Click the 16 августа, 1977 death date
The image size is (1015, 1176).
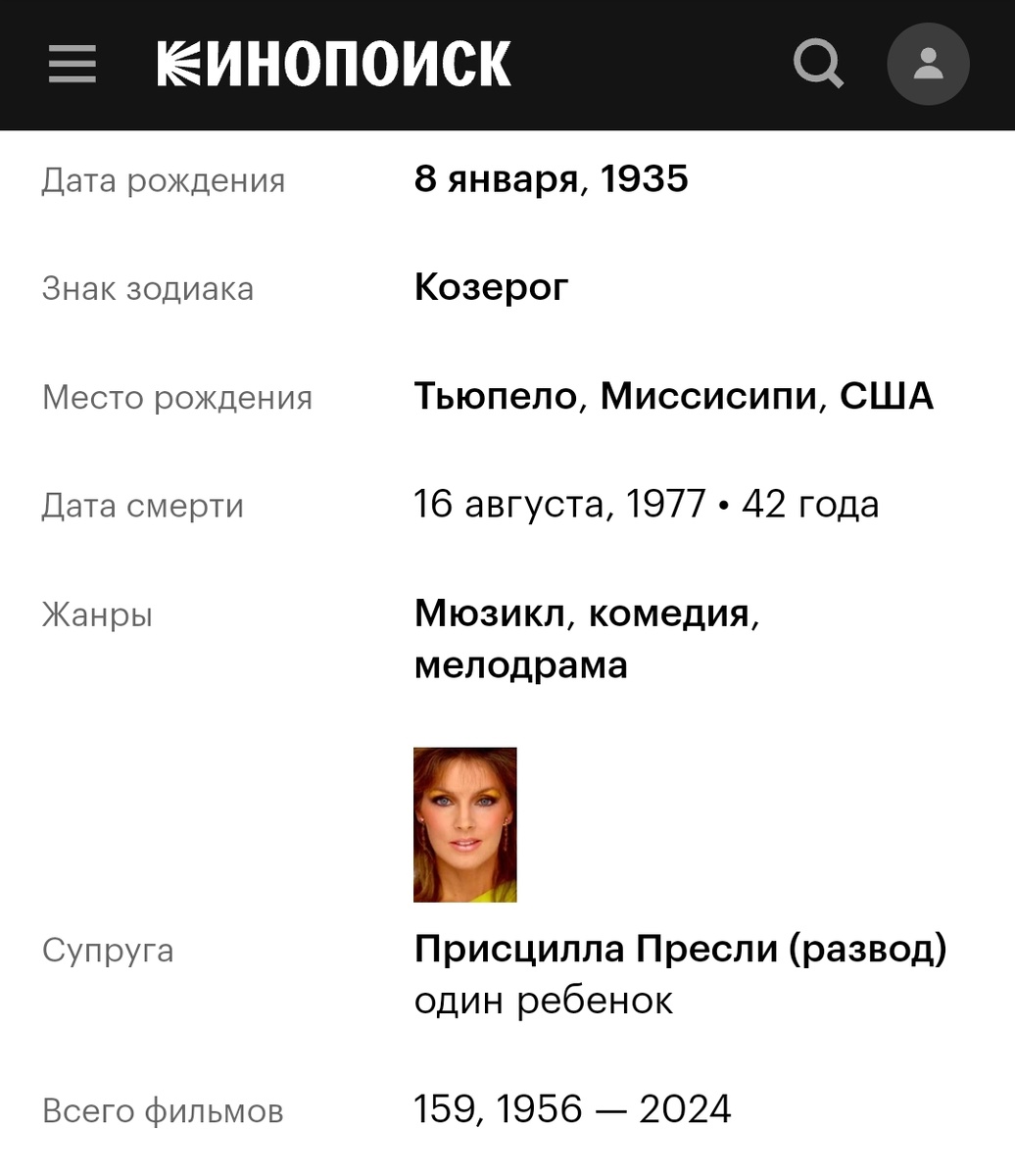tap(557, 504)
